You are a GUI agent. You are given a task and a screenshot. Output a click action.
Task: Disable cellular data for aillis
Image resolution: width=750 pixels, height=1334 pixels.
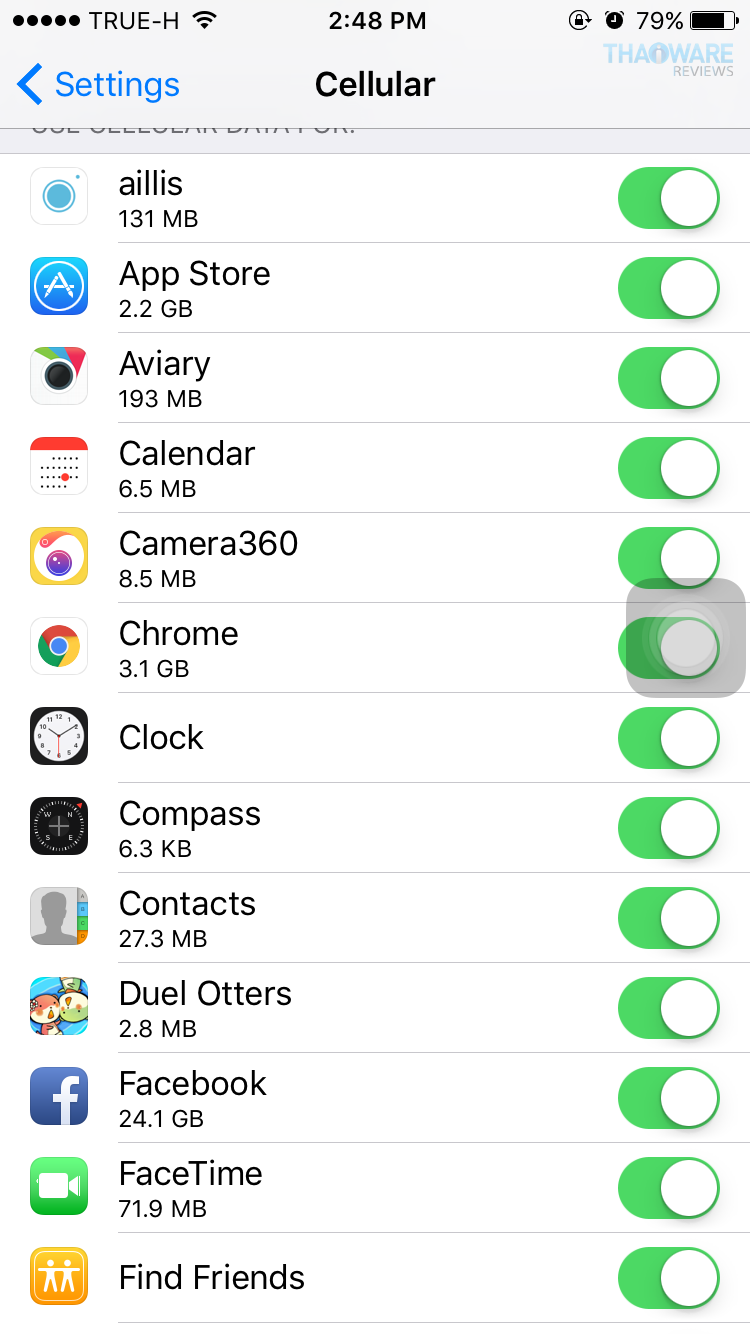[x=668, y=198]
